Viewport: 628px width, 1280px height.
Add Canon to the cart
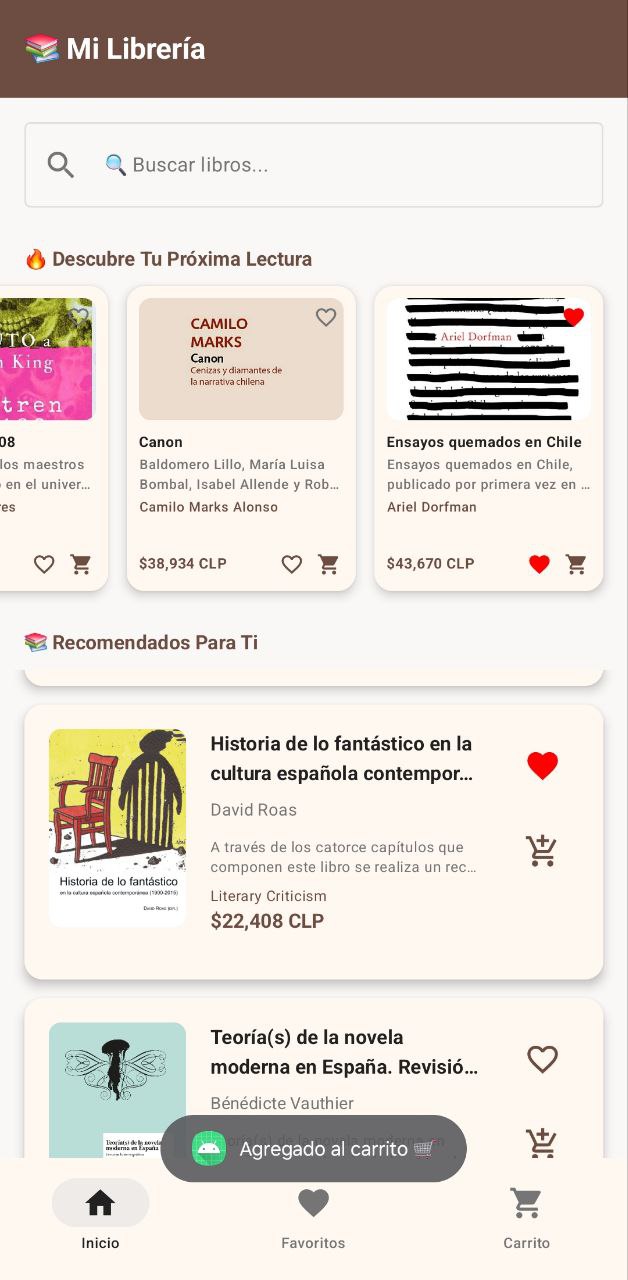click(x=328, y=564)
